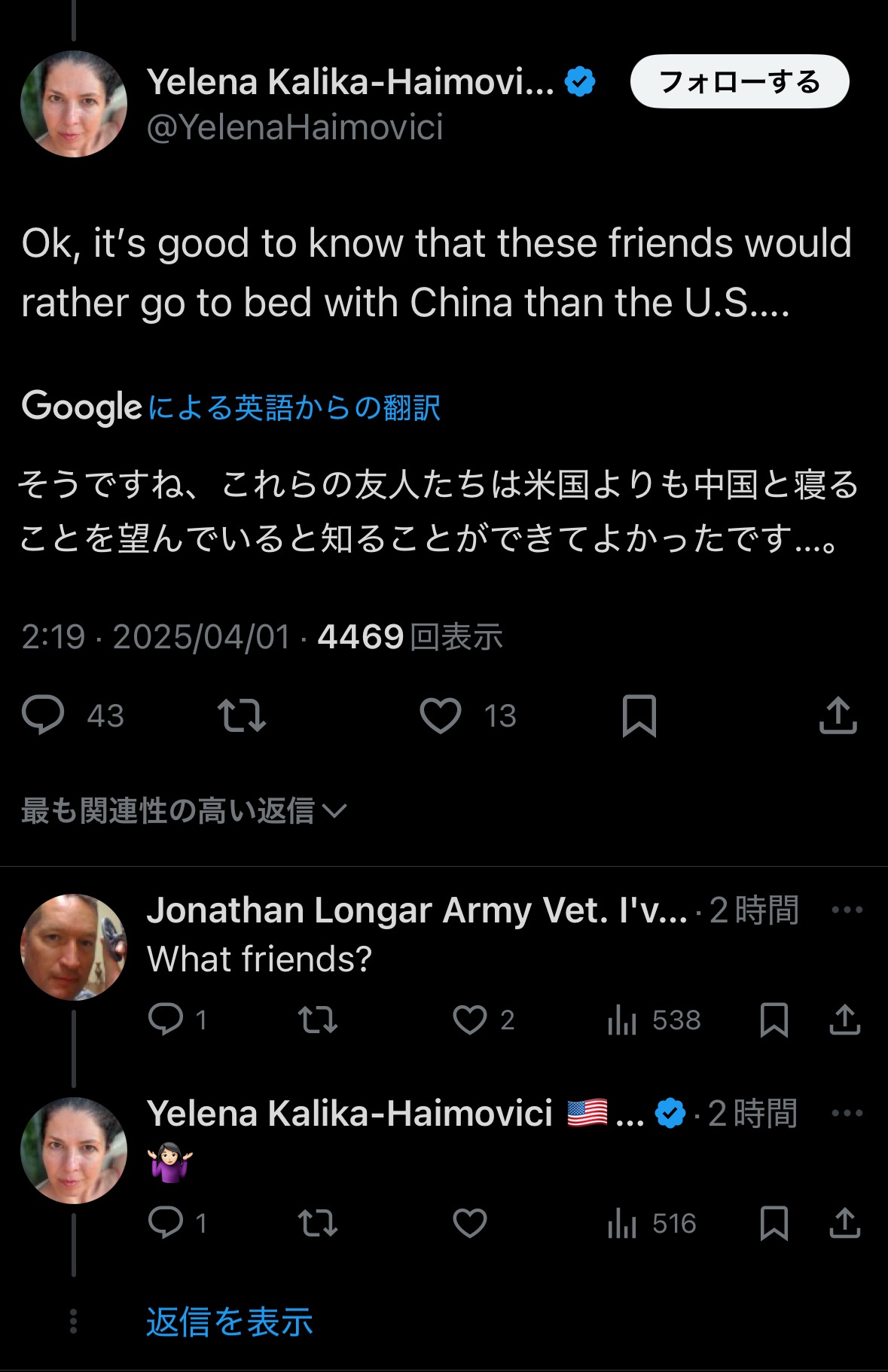Reply to Yelena's main post
Viewport: 888px width, 1372px height.
(x=43, y=715)
